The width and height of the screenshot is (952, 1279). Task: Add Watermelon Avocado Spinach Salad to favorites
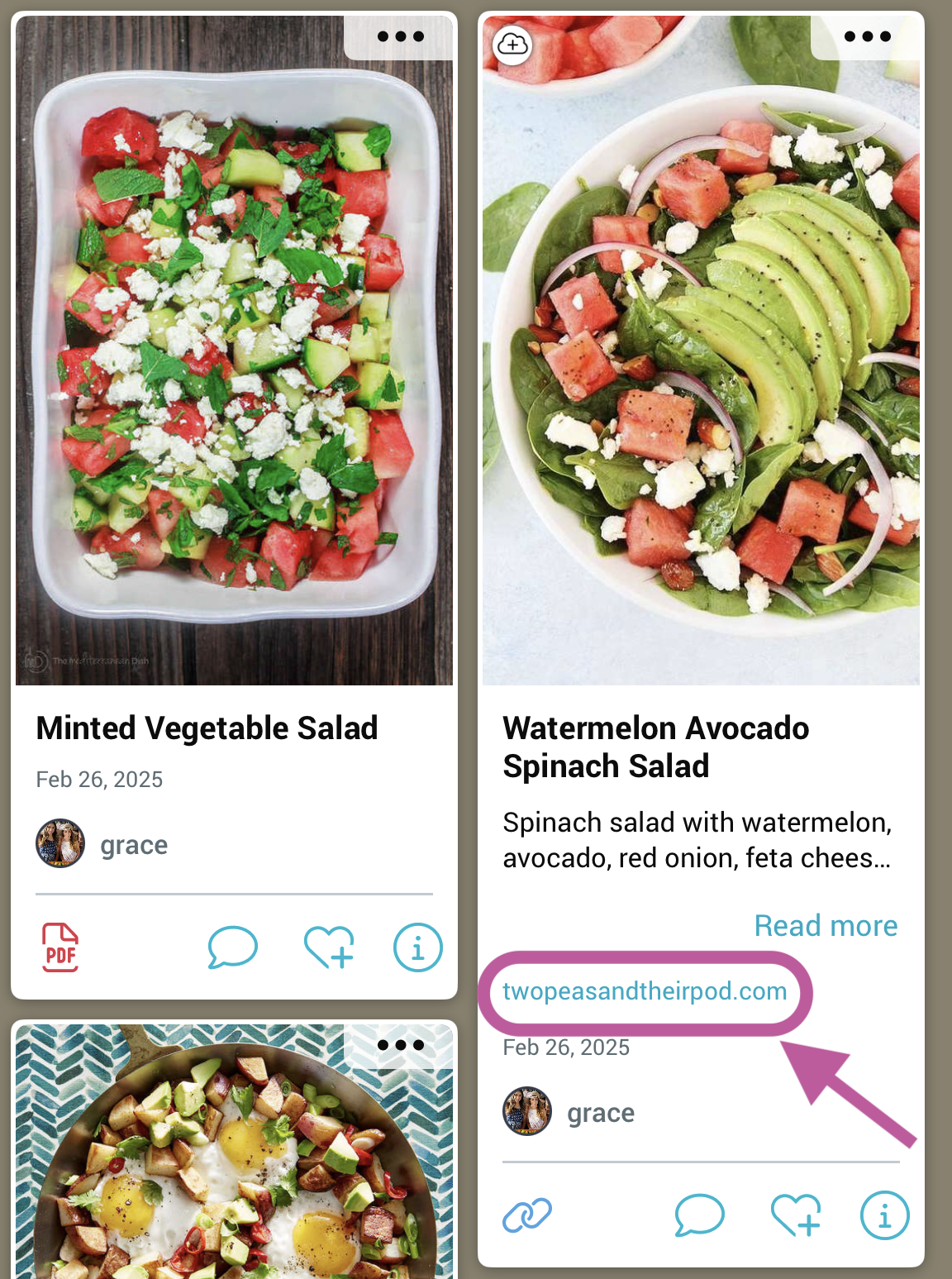point(795,1215)
